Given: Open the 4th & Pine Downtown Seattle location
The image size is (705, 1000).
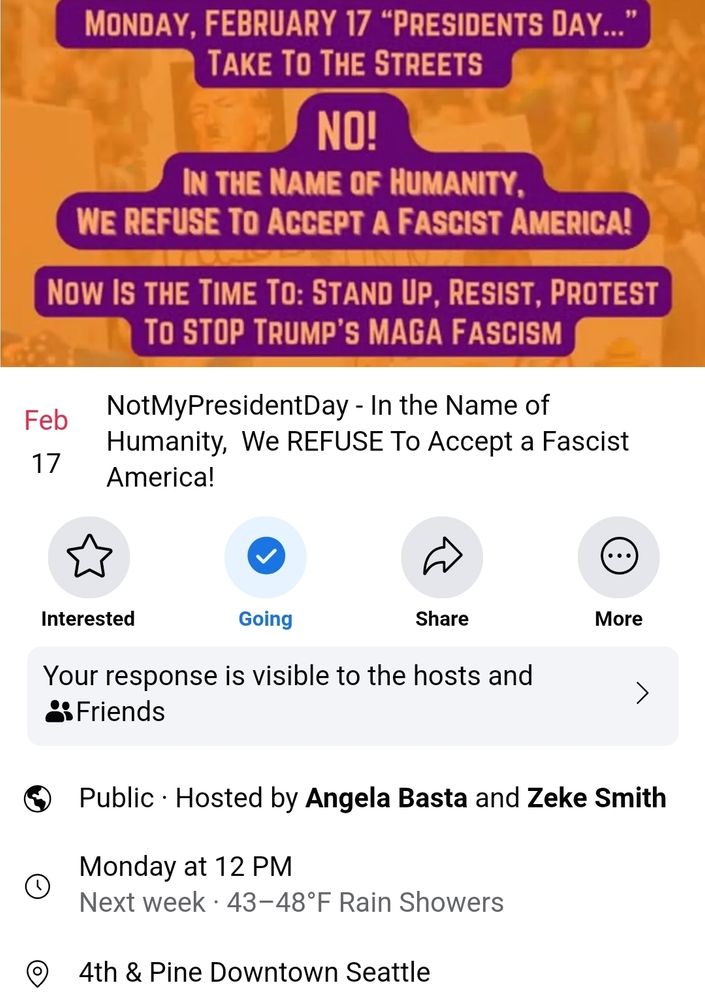Looking at the screenshot, I should tap(254, 972).
